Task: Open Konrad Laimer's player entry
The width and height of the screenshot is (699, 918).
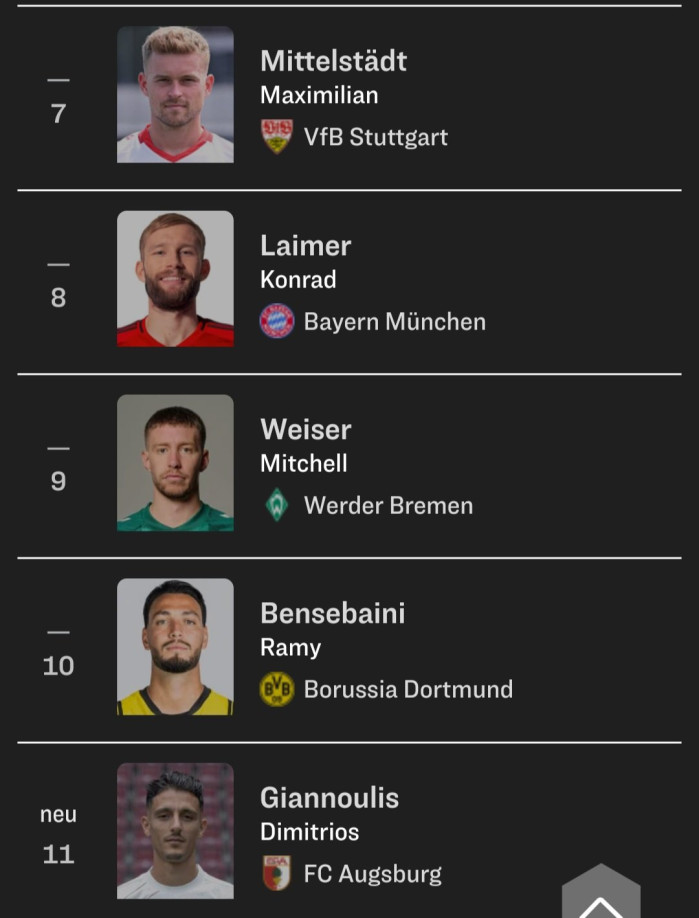Action: 305,246
